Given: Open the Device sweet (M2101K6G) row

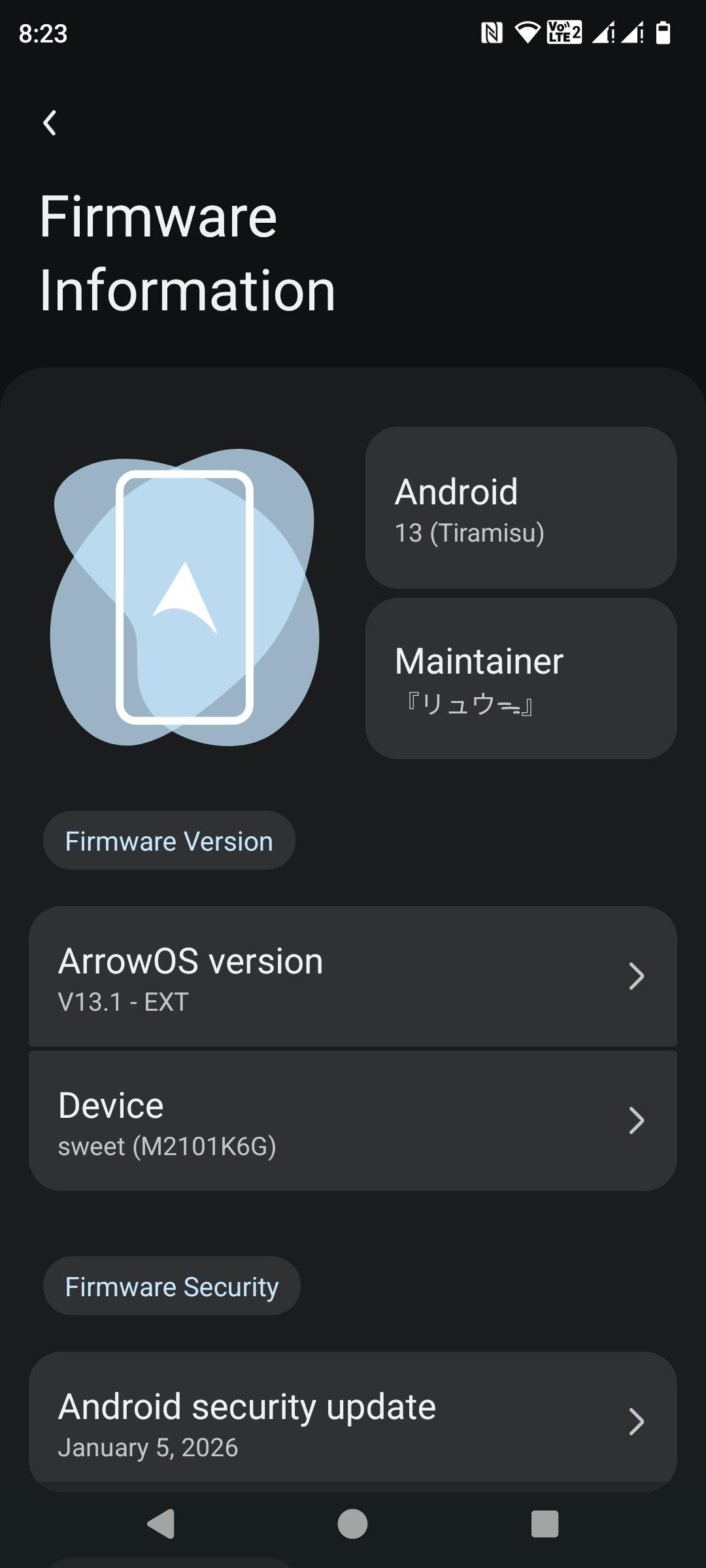Looking at the screenshot, I should [353, 1121].
